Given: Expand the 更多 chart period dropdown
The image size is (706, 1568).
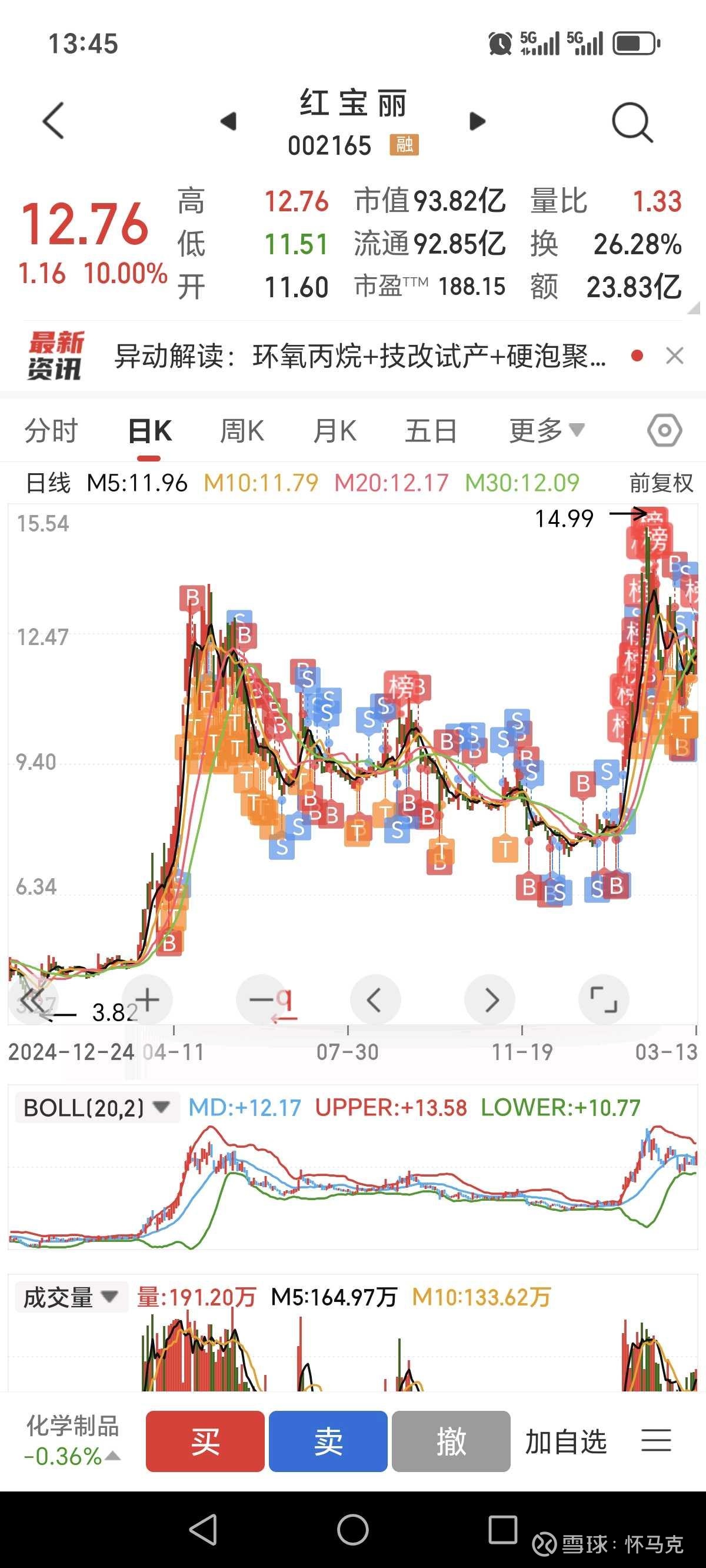Looking at the screenshot, I should pyautogui.click(x=546, y=431).
